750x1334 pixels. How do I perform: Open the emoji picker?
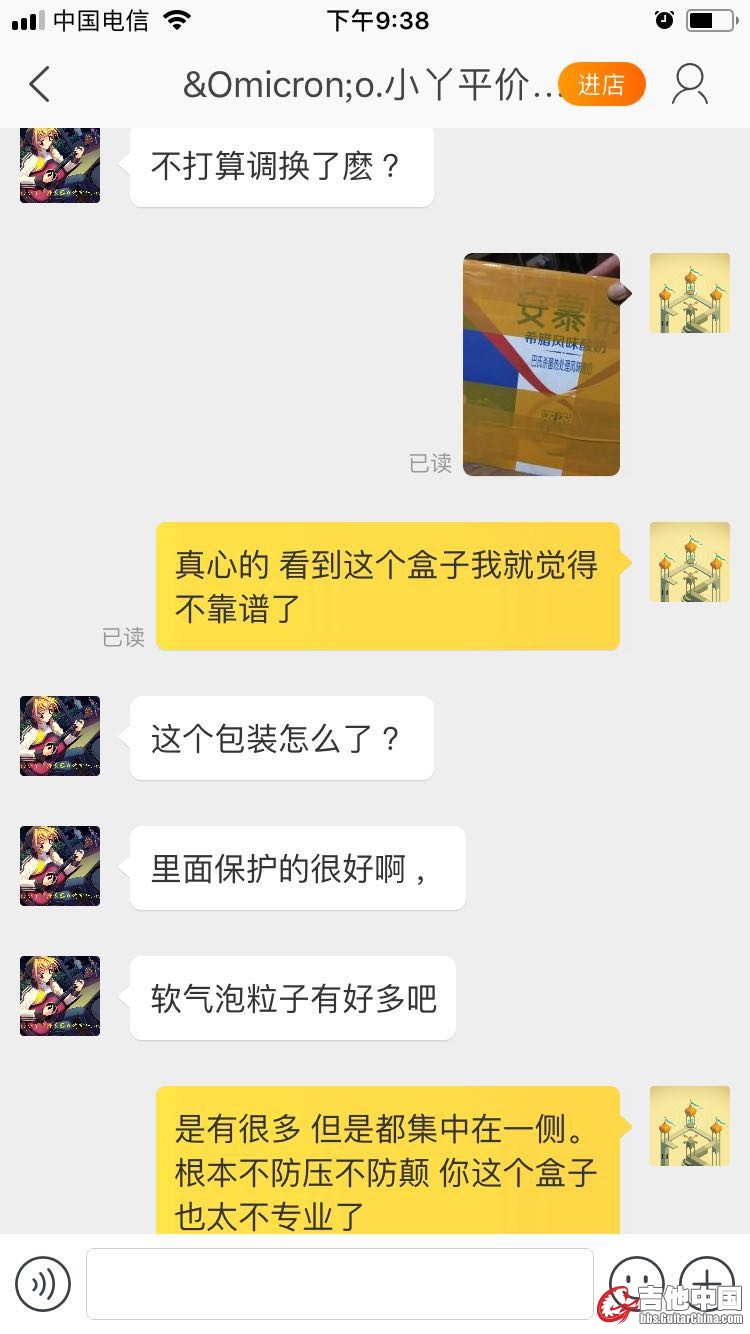[636, 1281]
